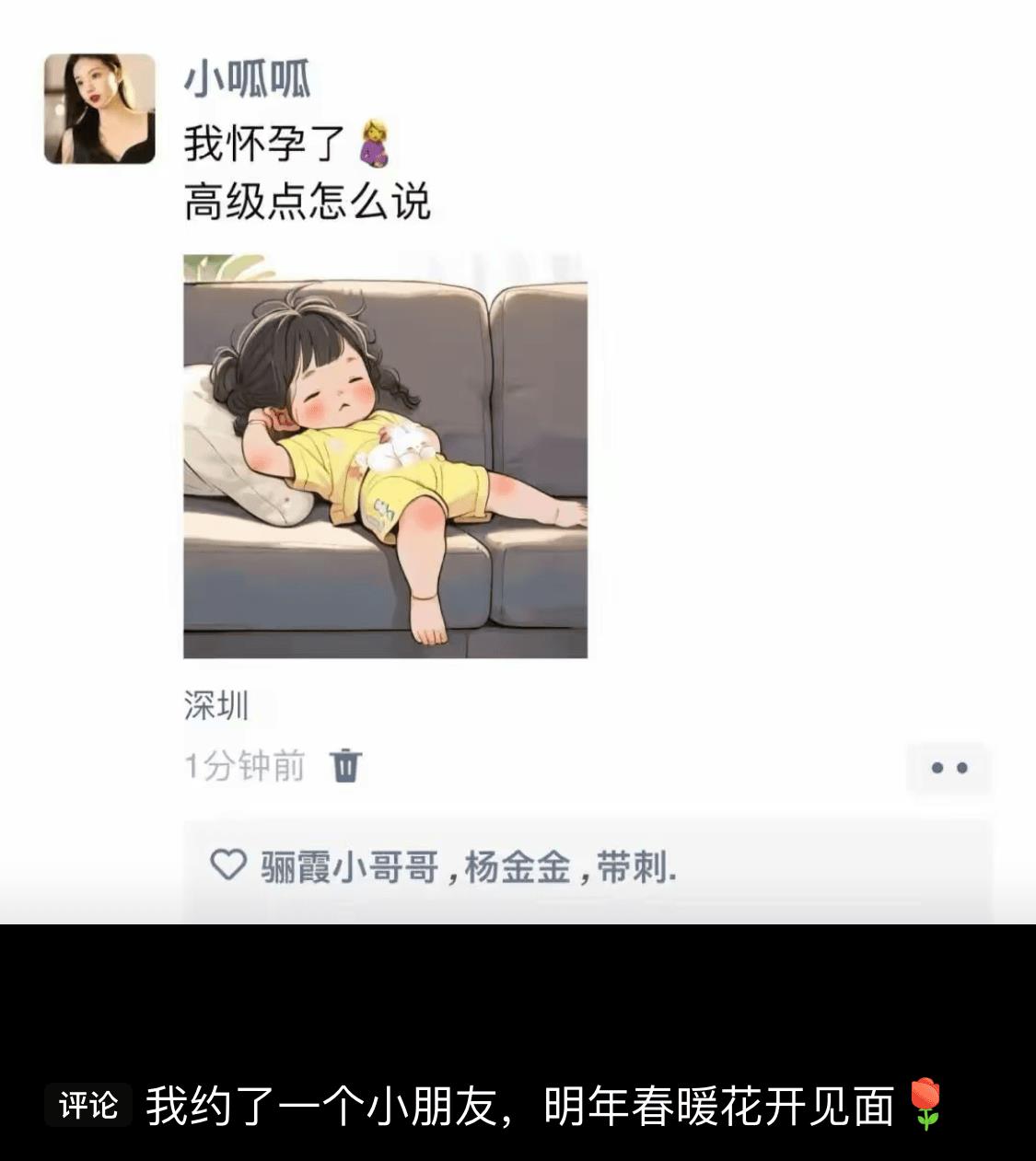Viewport: 1036px width, 1161px height.
Task: Tap the username 小呱呱
Action: [247, 79]
